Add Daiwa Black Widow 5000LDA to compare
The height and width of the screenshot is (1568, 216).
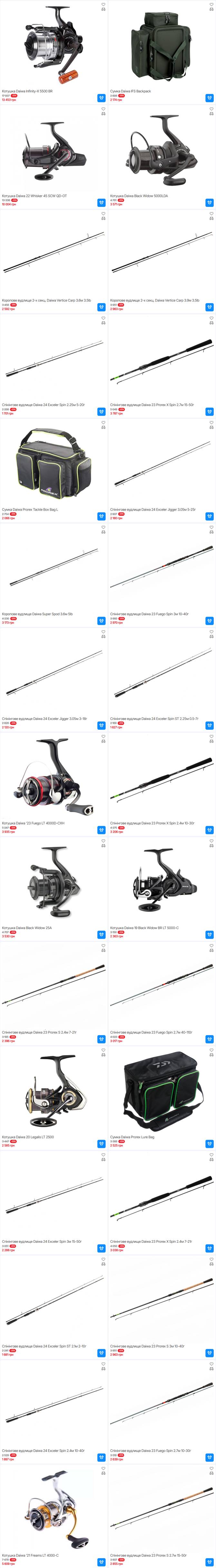212,114
